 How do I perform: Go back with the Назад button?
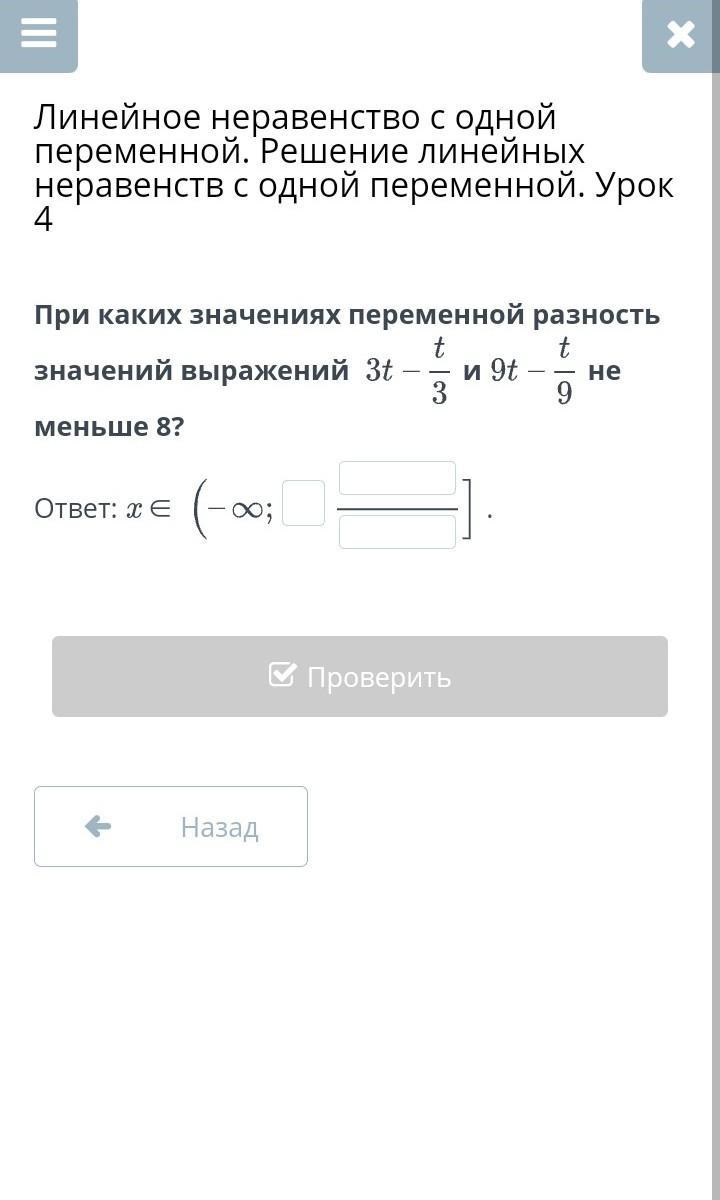click(x=171, y=827)
